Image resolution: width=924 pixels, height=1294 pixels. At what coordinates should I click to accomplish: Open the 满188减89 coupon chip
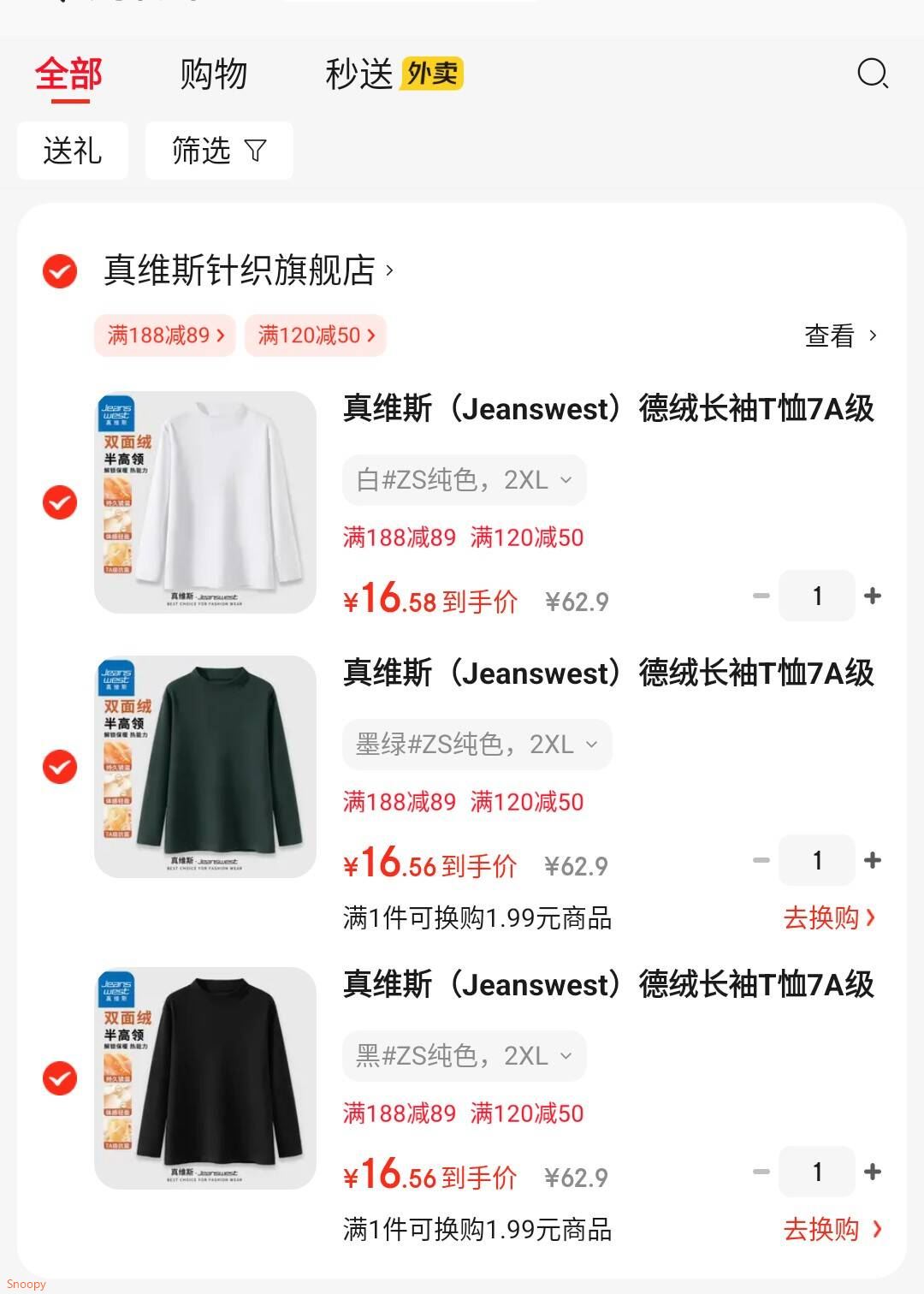tap(165, 335)
